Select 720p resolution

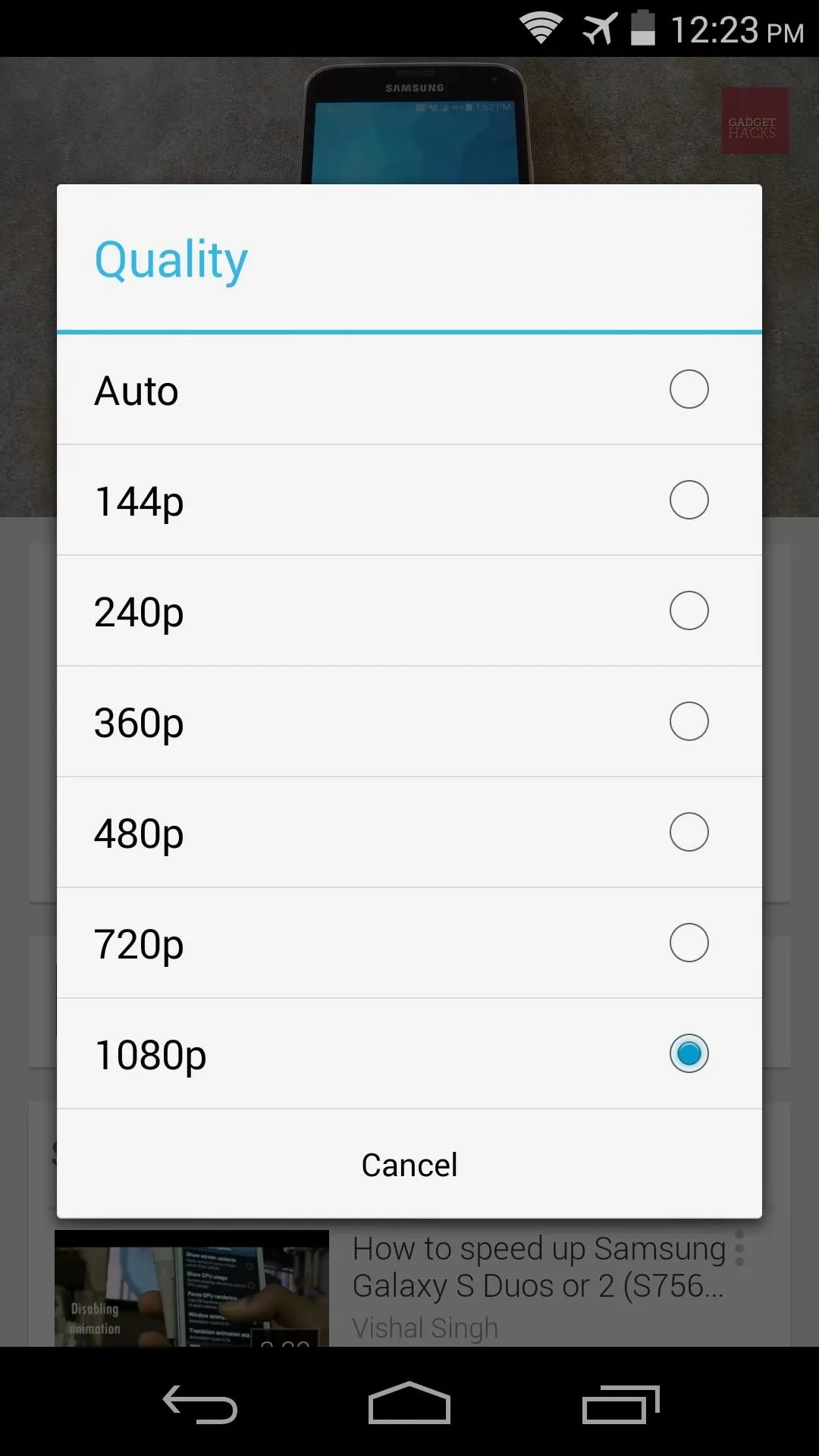[x=409, y=943]
